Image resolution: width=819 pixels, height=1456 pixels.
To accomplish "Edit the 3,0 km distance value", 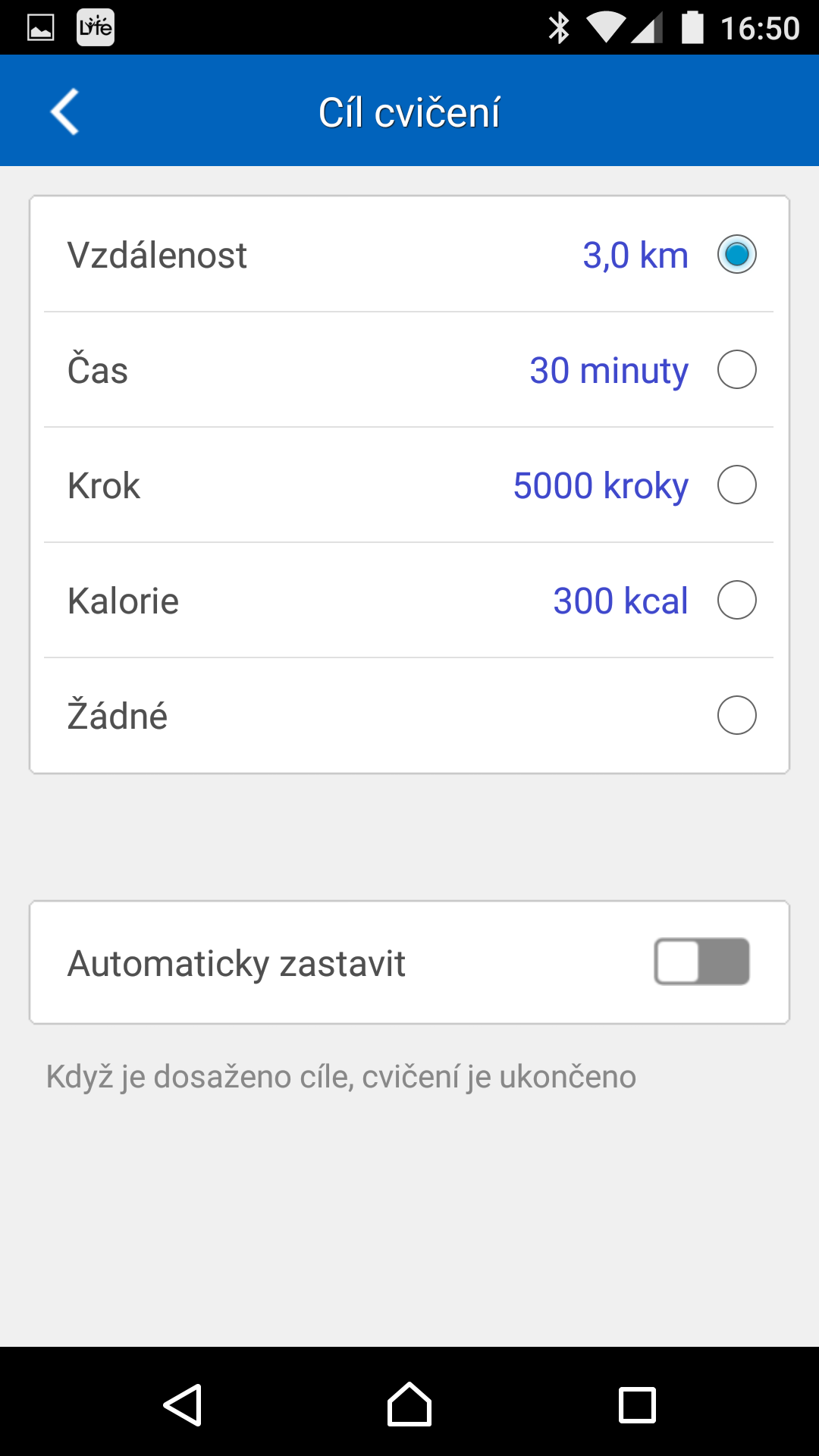I will point(635,256).
